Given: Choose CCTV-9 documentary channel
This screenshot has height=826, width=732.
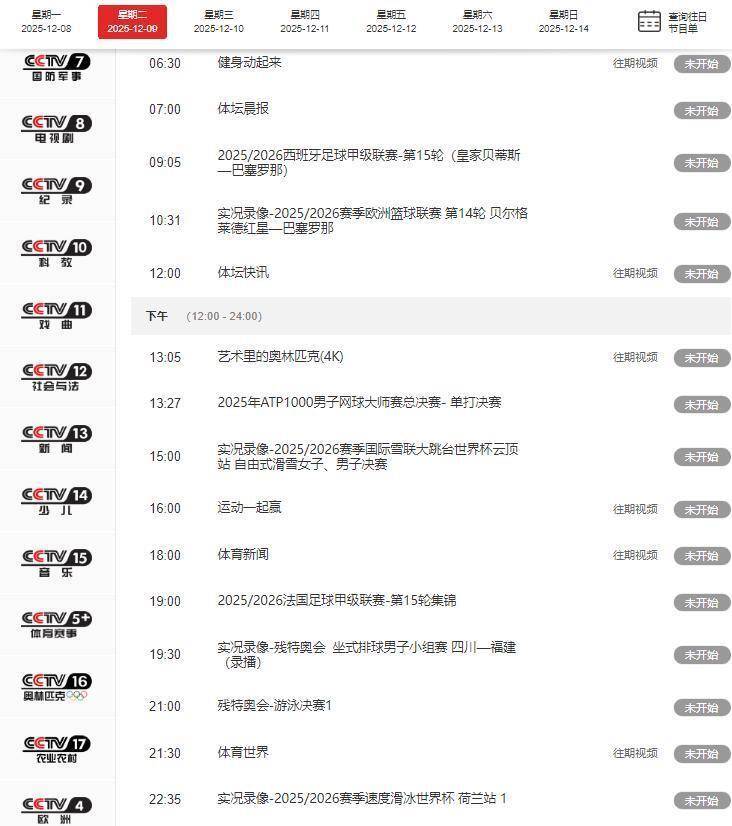Looking at the screenshot, I should 57,190.
